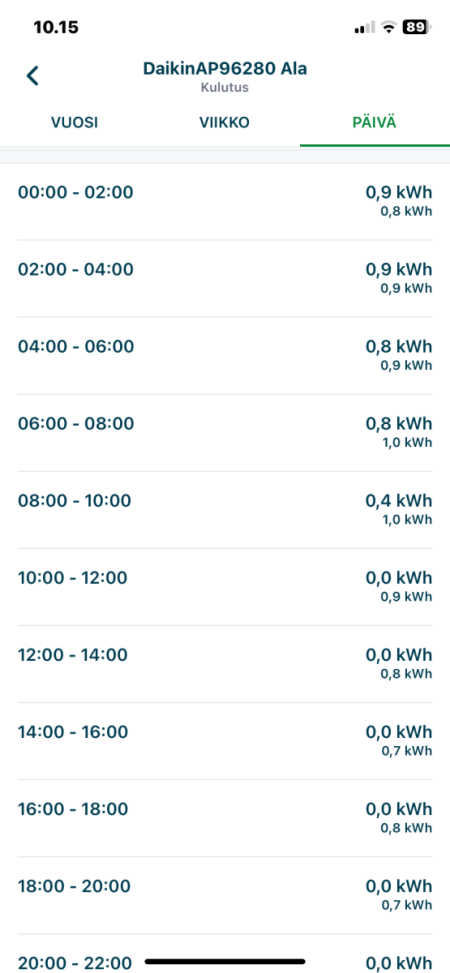Image resolution: width=450 pixels, height=973 pixels.
Task: Switch to the VUOSI tab
Action: point(74,122)
